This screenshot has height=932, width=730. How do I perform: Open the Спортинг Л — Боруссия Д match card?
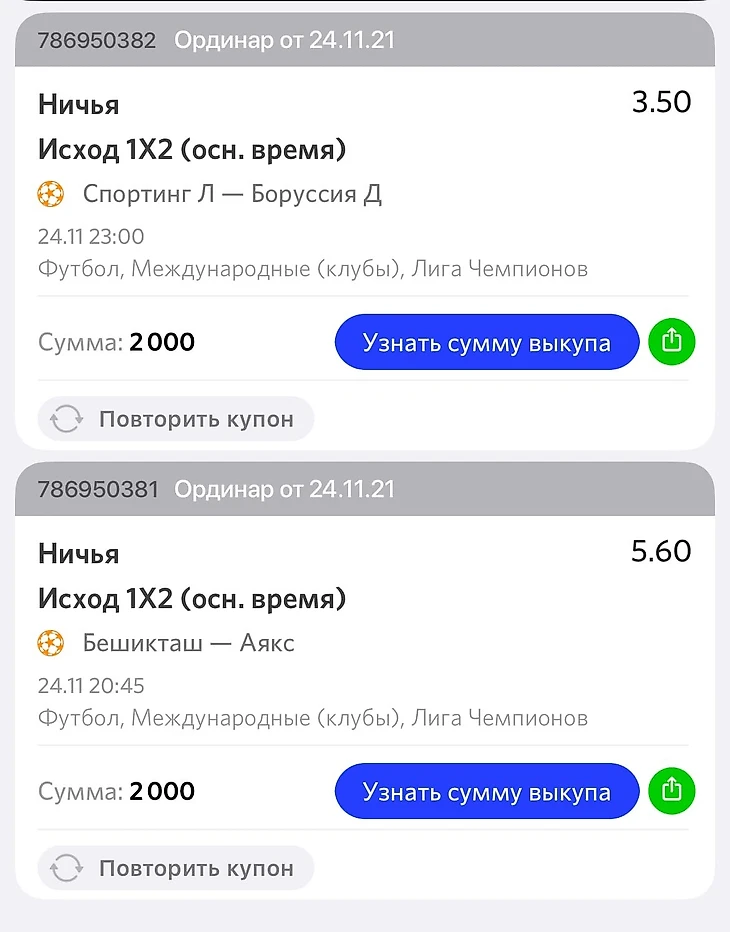(232, 193)
